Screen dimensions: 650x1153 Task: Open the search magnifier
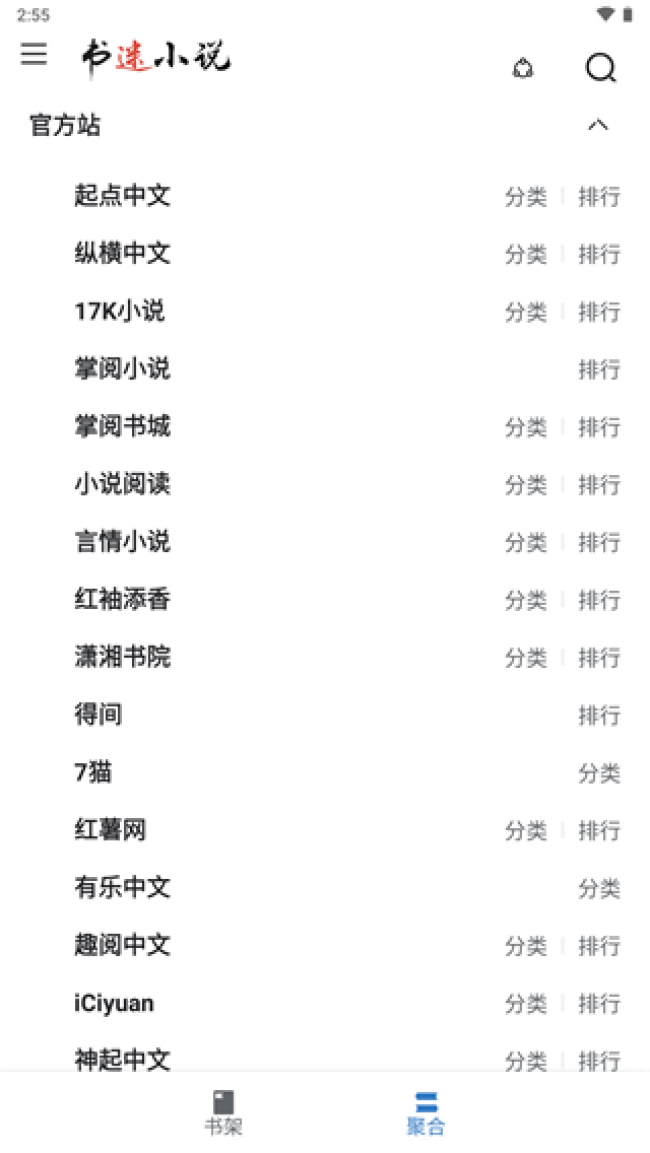click(601, 67)
